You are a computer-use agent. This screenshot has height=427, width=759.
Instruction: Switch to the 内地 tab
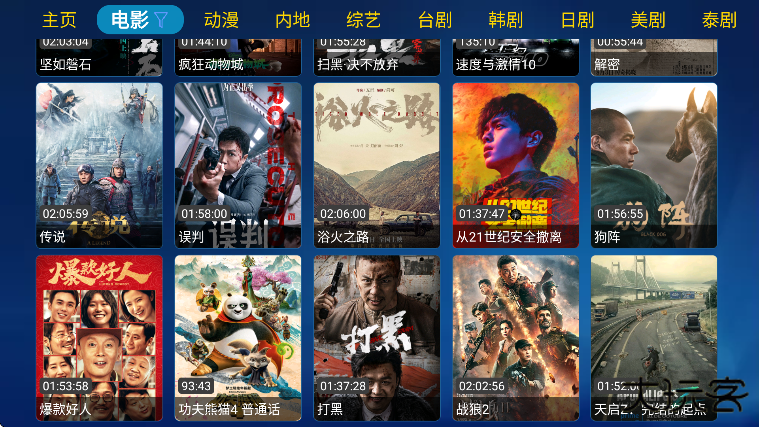click(292, 20)
